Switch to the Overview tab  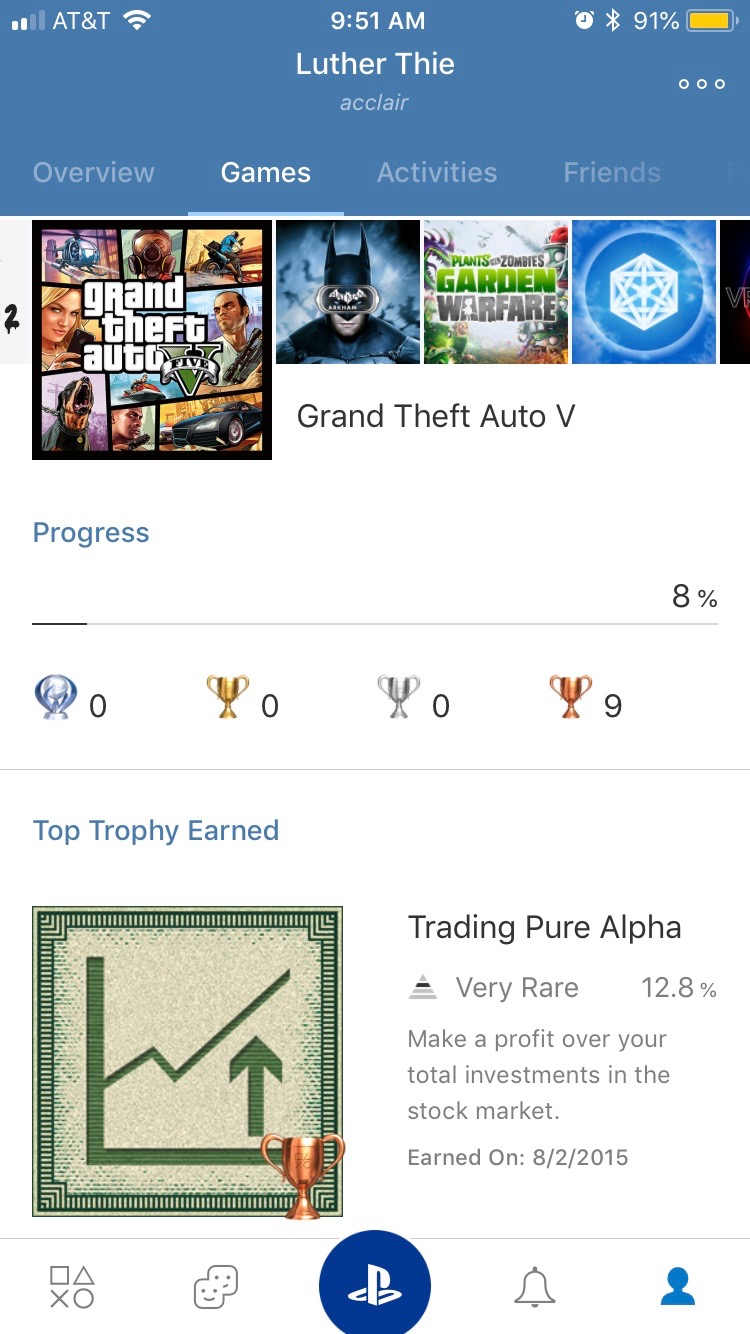point(93,172)
